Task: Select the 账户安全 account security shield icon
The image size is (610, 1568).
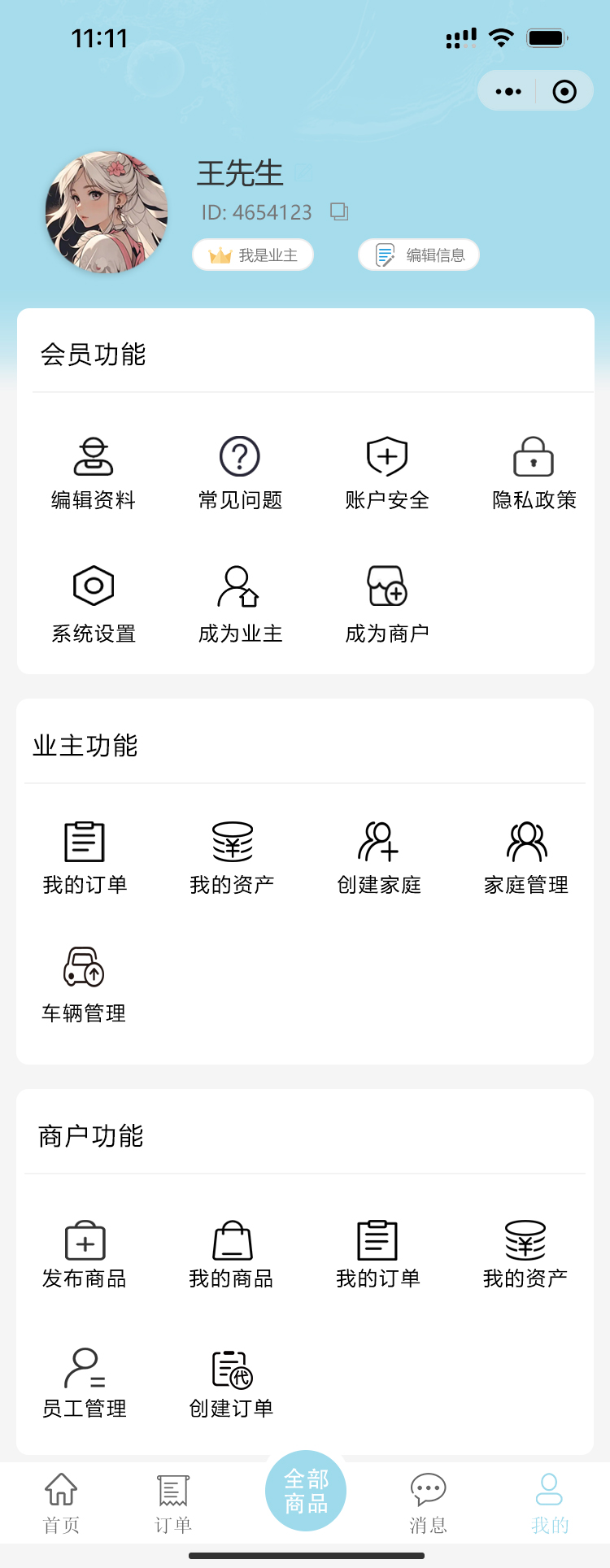Action: coord(386,455)
